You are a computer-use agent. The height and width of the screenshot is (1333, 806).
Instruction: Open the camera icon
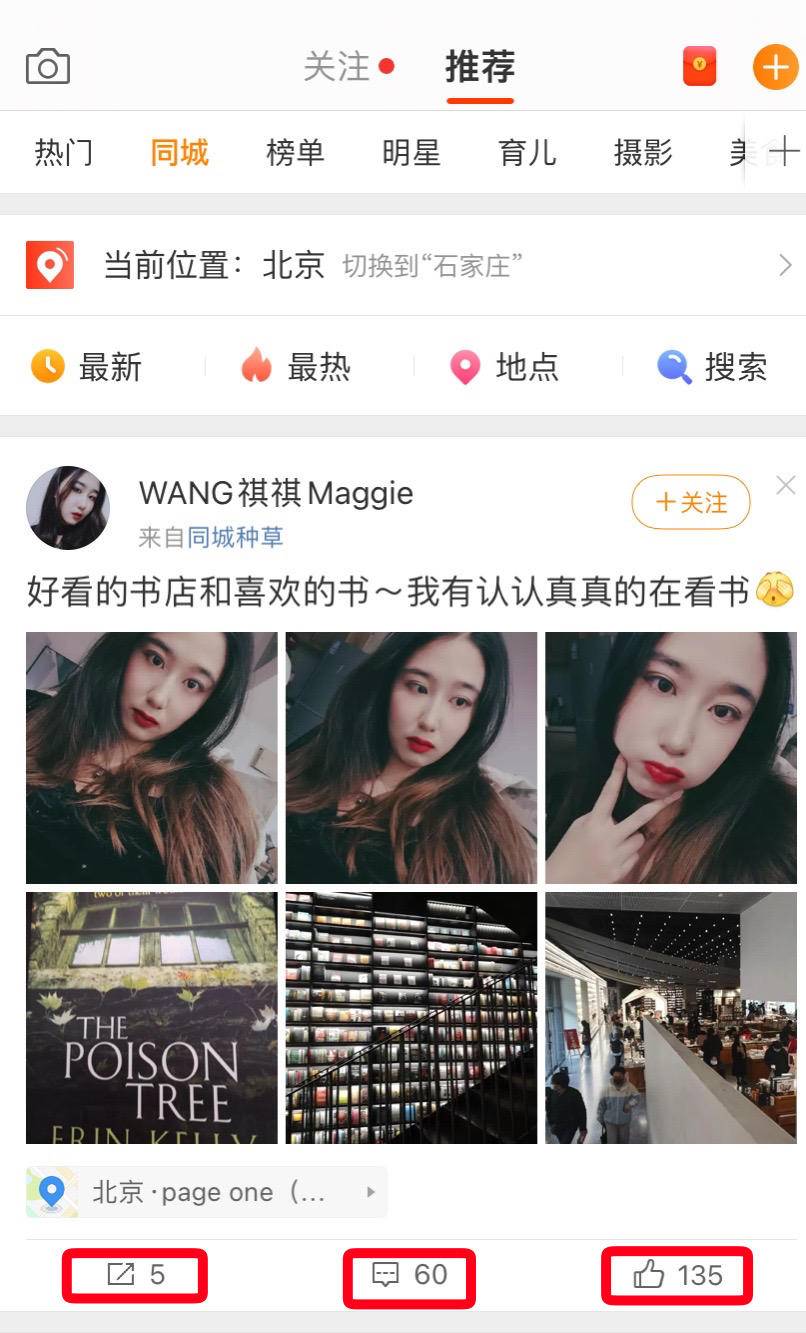click(47, 67)
